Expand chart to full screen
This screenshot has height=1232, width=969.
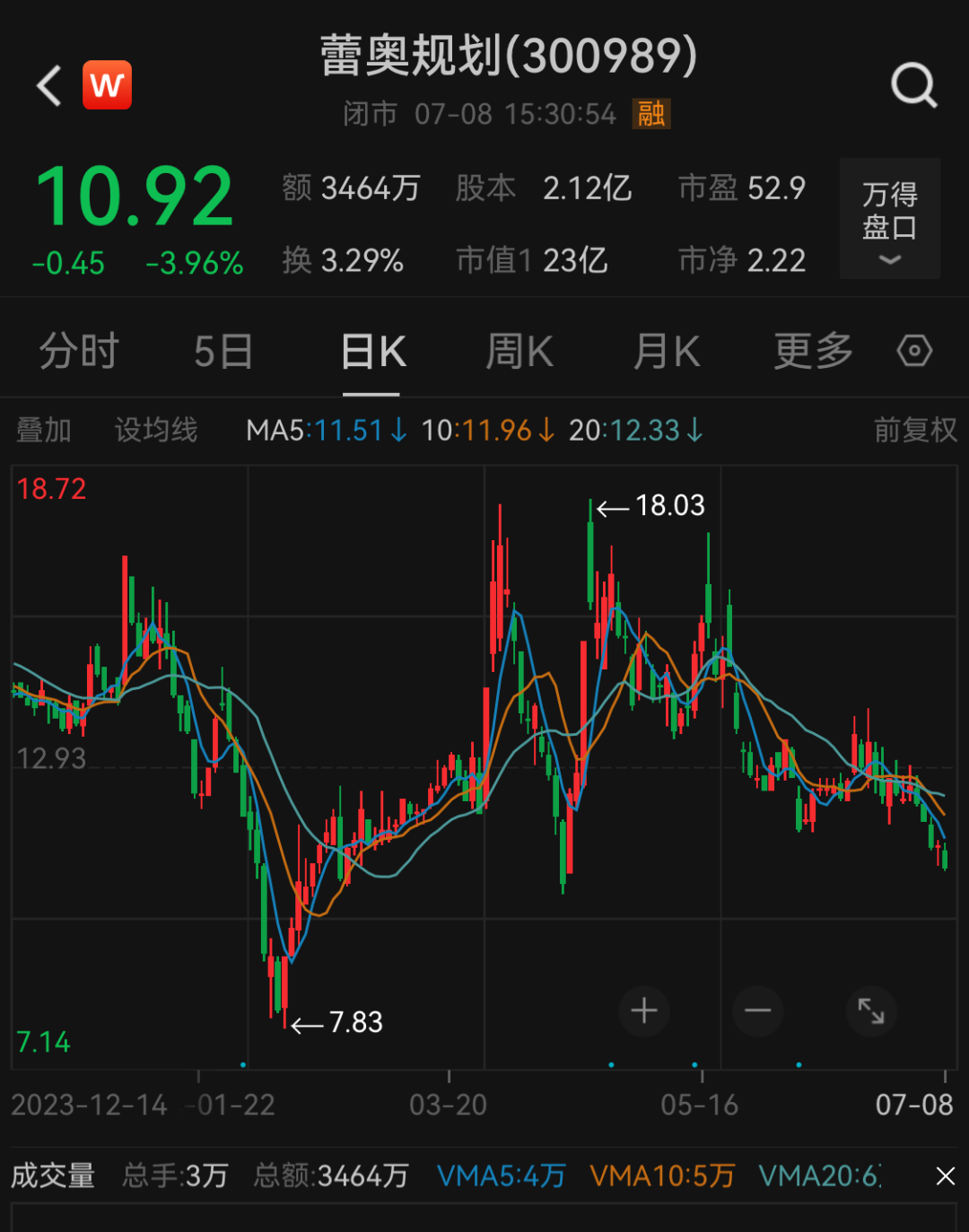(x=871, y=1011)
